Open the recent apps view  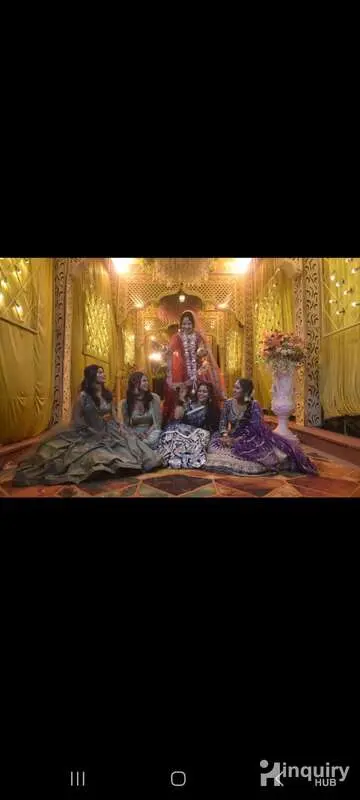click(x=78, y=779)
